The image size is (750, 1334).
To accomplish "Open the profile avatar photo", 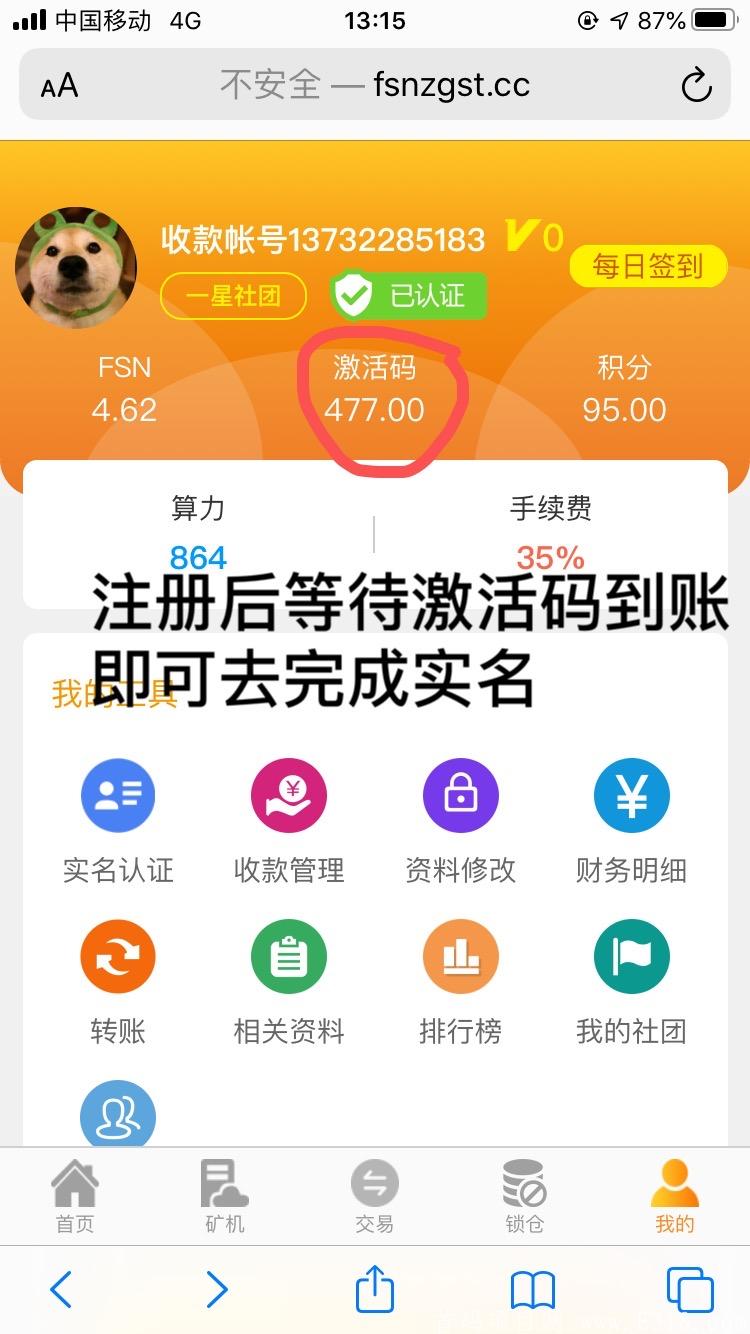I will tap(77, 267).
